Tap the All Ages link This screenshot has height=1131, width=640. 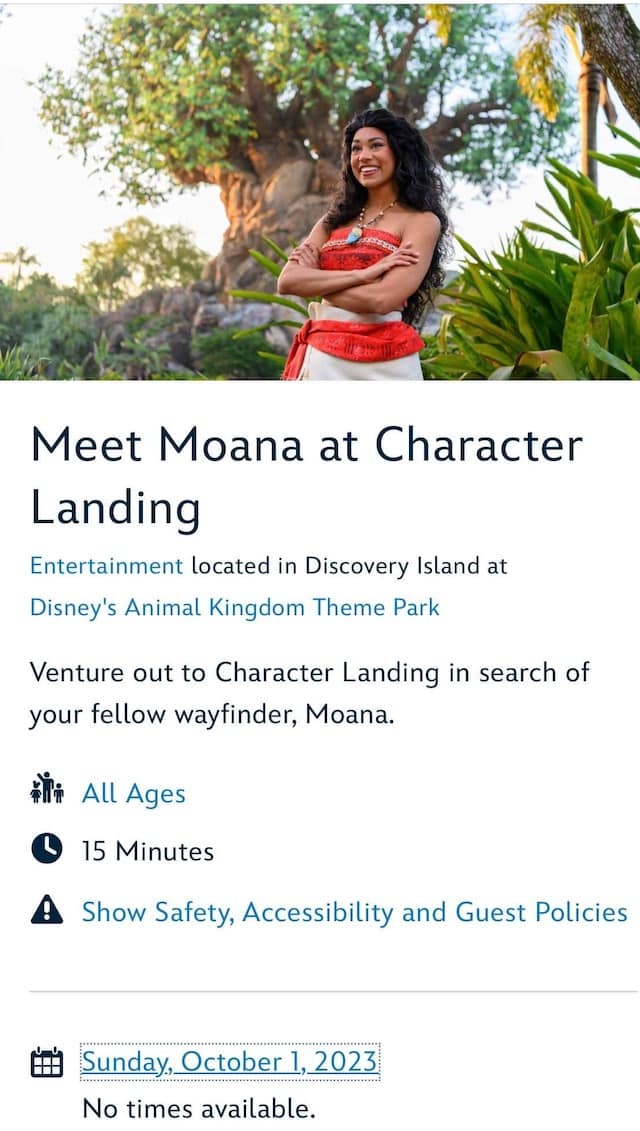[x=133, y=794]
